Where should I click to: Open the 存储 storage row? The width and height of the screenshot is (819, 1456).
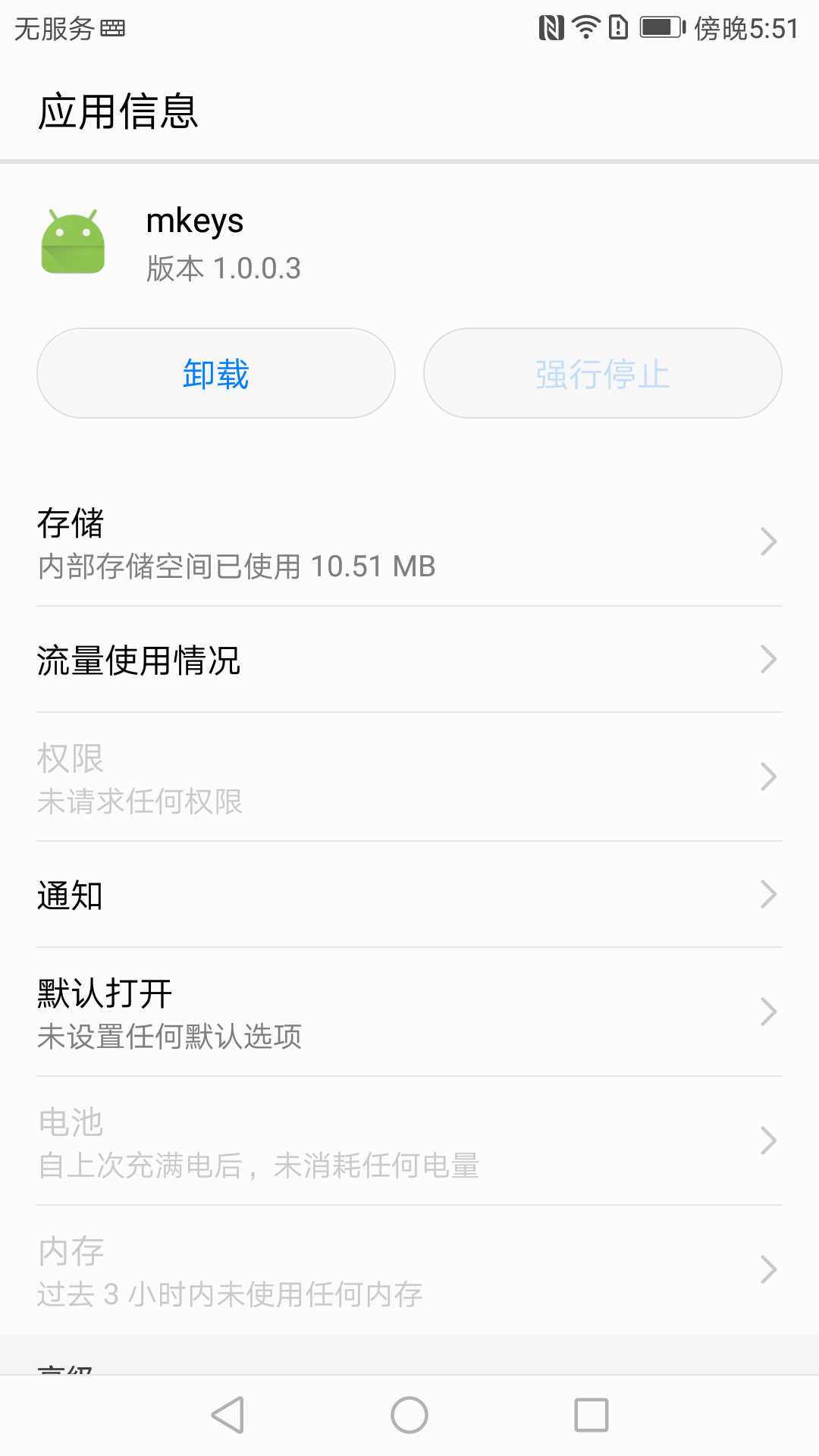pos(409,543)
